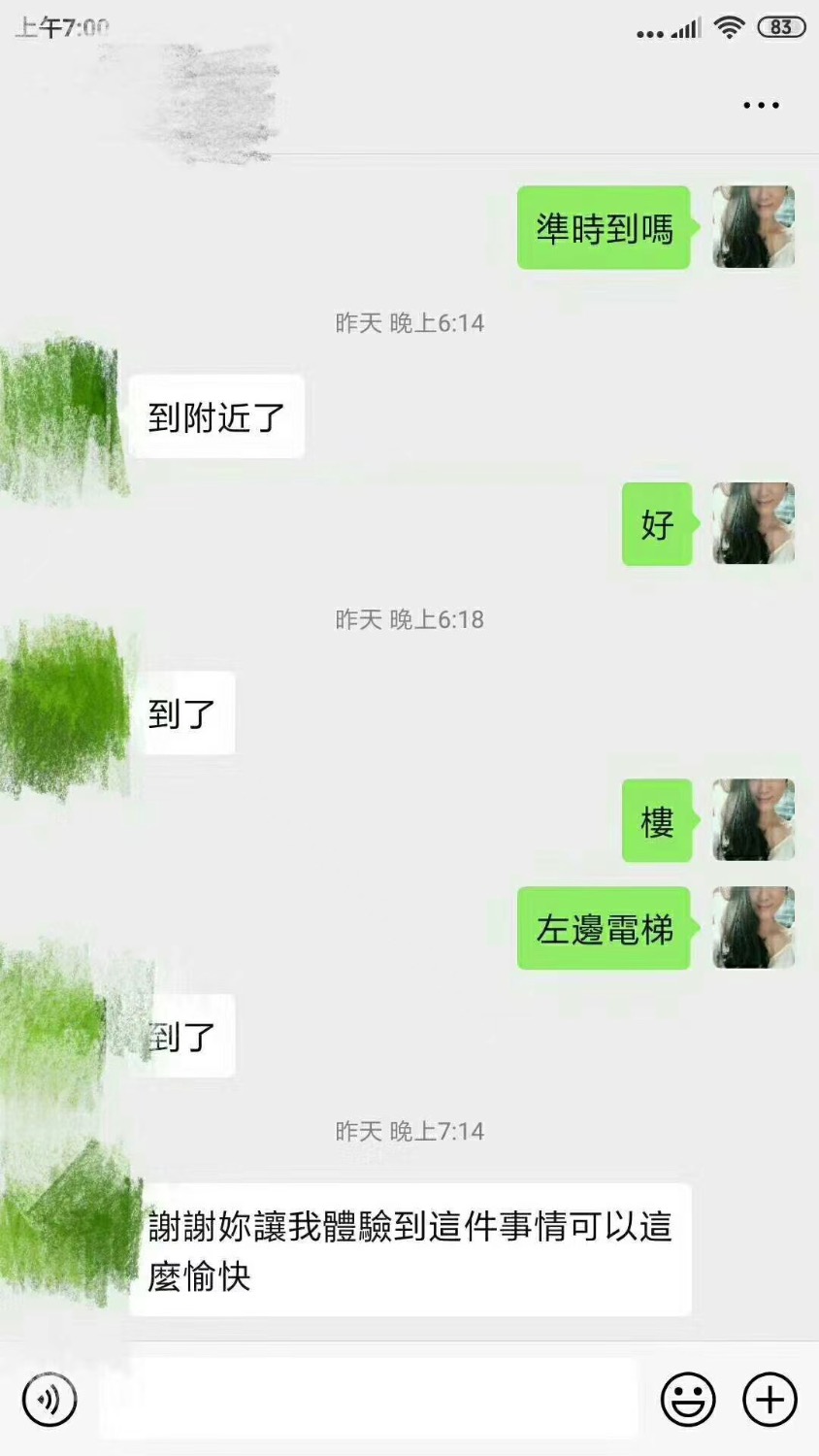This screenshot has height=1456, width=819.
Task: Tap the 到附近了 message bubble
Action: coord(215,414)
